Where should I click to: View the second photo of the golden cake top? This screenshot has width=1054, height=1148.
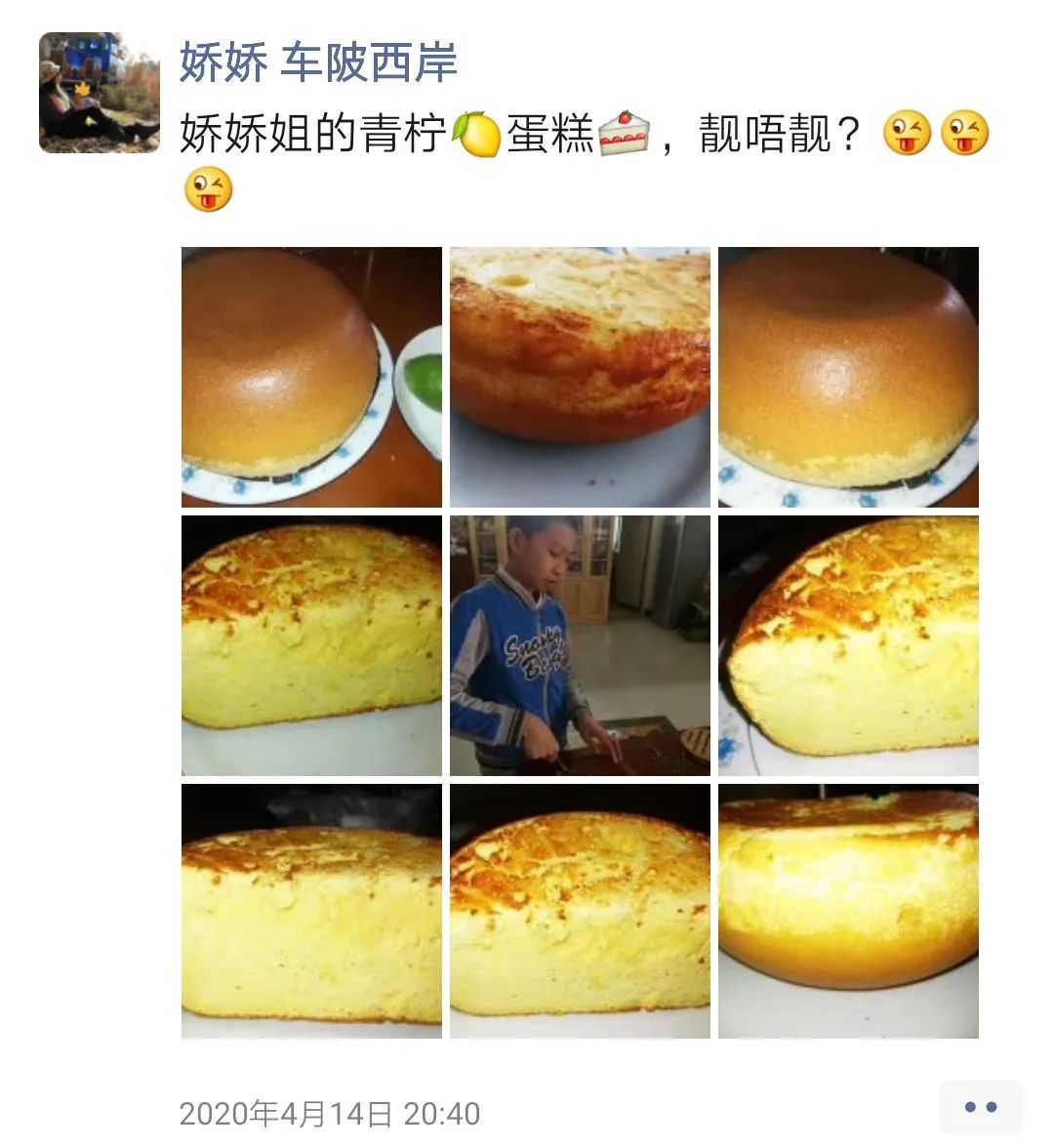pyautogui.click(x=580, y=377)
